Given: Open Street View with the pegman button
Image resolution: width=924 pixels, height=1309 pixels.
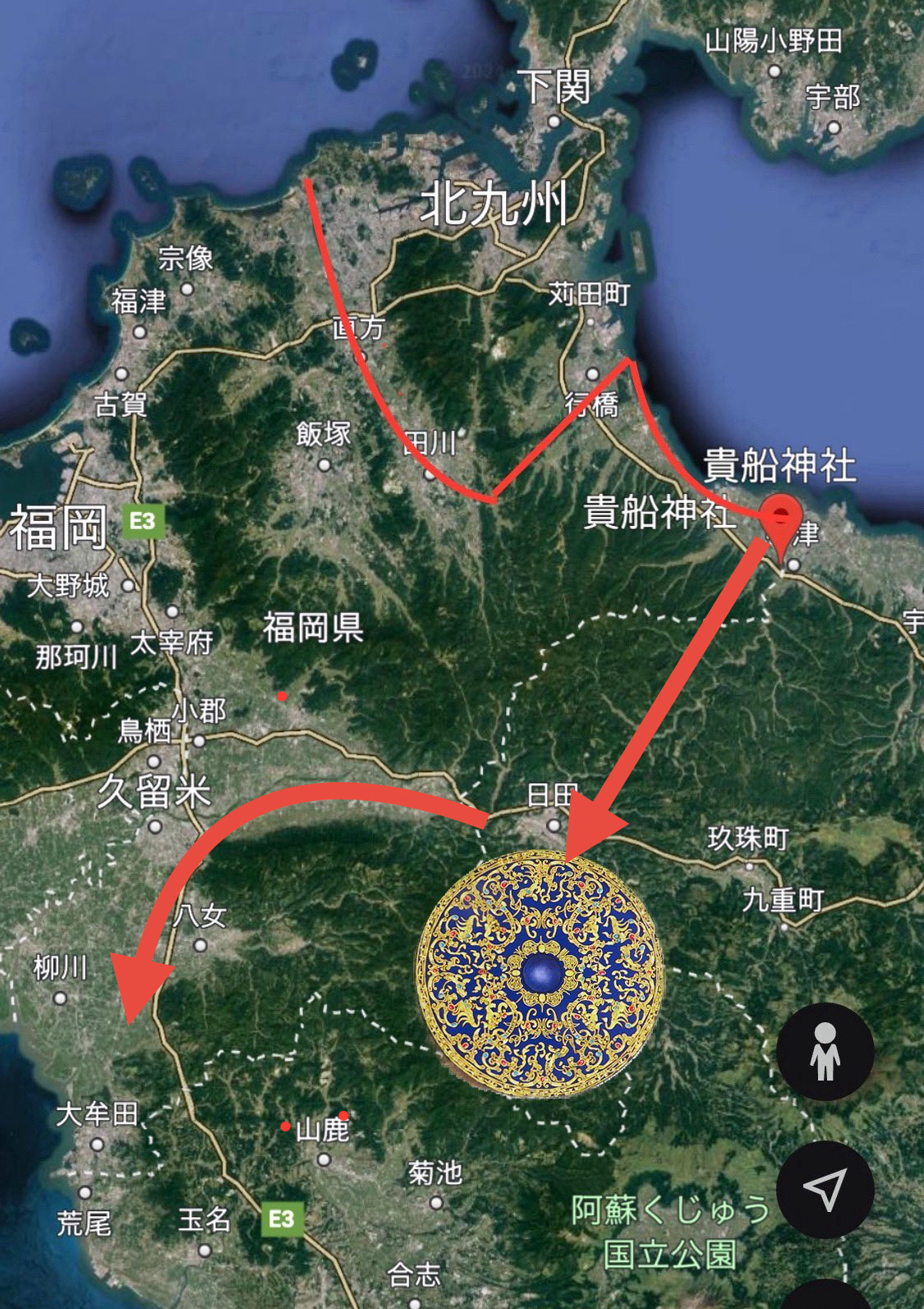Looking at the screenshot, I should tap(825, 1052).
